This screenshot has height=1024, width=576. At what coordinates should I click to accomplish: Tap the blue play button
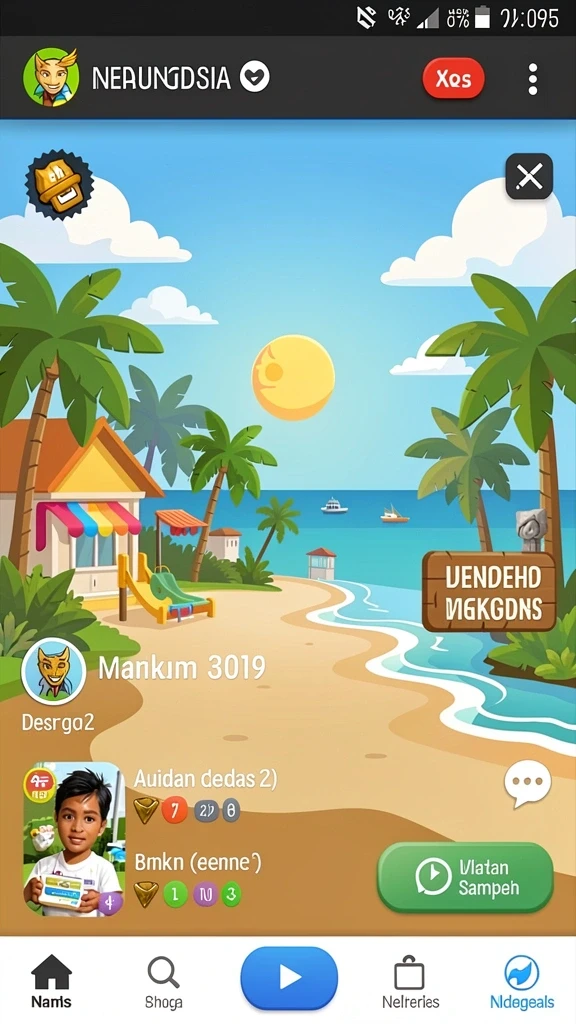pos(289,978)
